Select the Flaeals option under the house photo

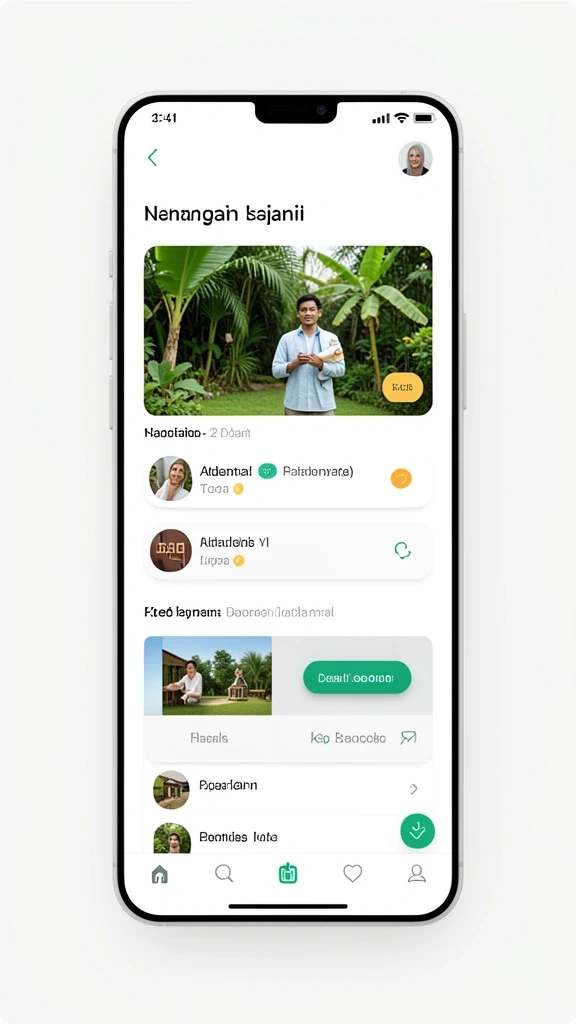[x=209, y=738]
